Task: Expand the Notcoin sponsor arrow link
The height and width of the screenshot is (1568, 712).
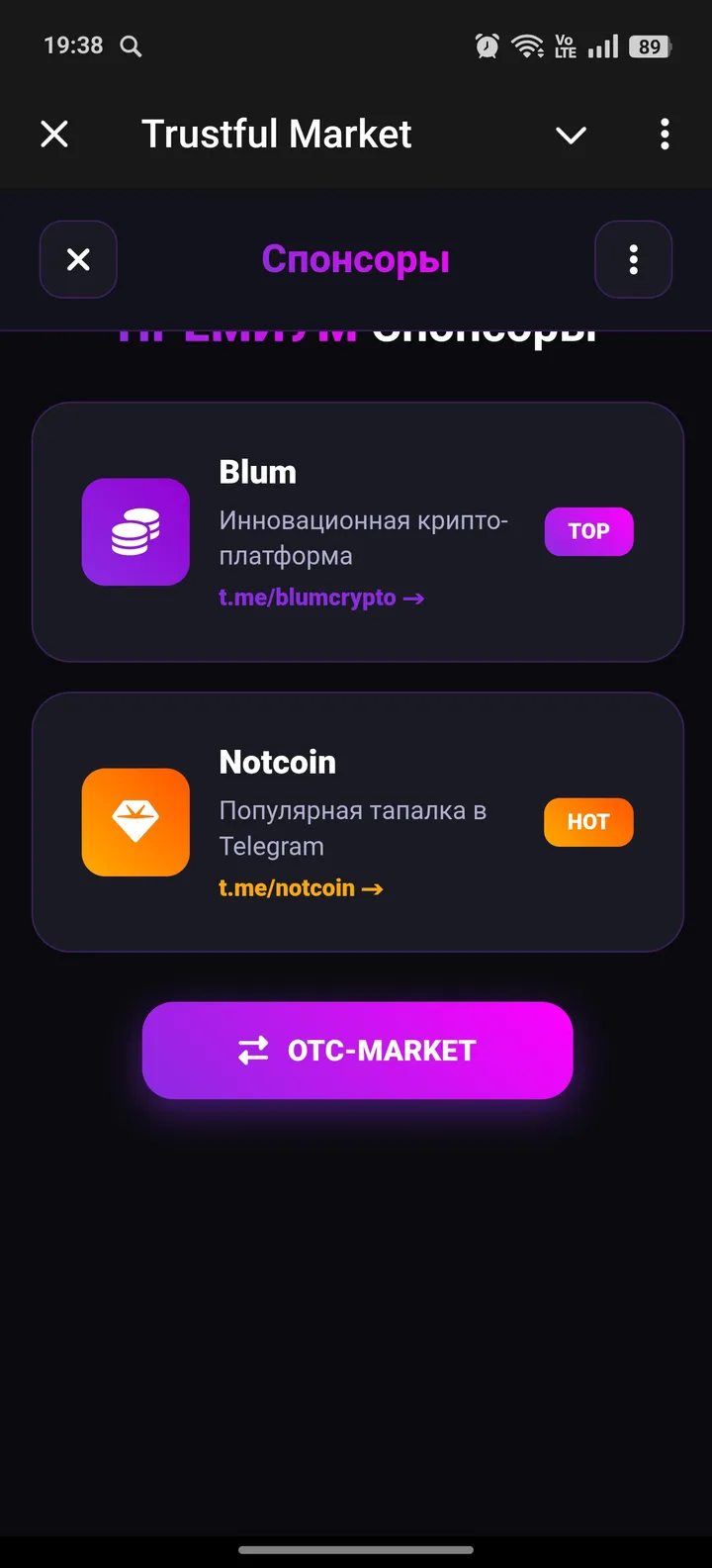Action: click(373, 888)
